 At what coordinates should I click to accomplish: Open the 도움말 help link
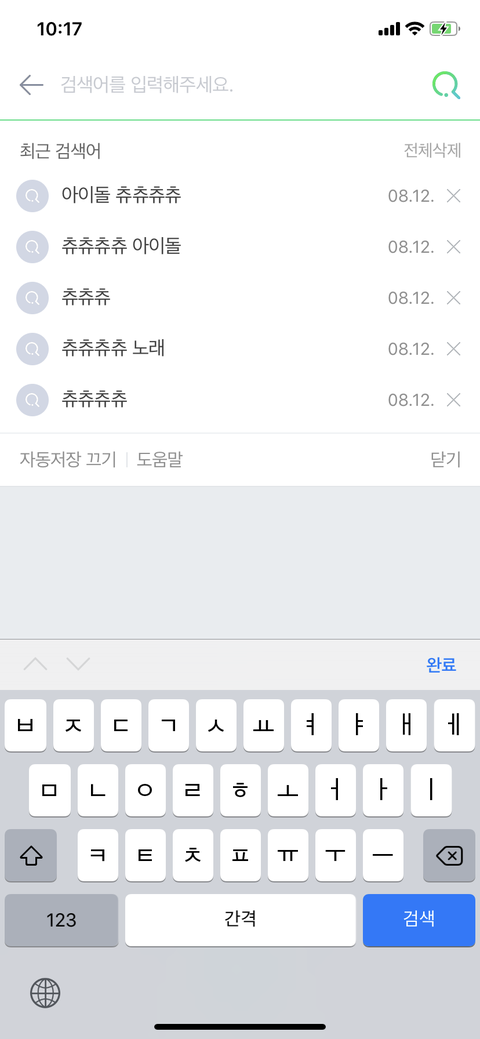pyautogui.click(x=159, y=459)
